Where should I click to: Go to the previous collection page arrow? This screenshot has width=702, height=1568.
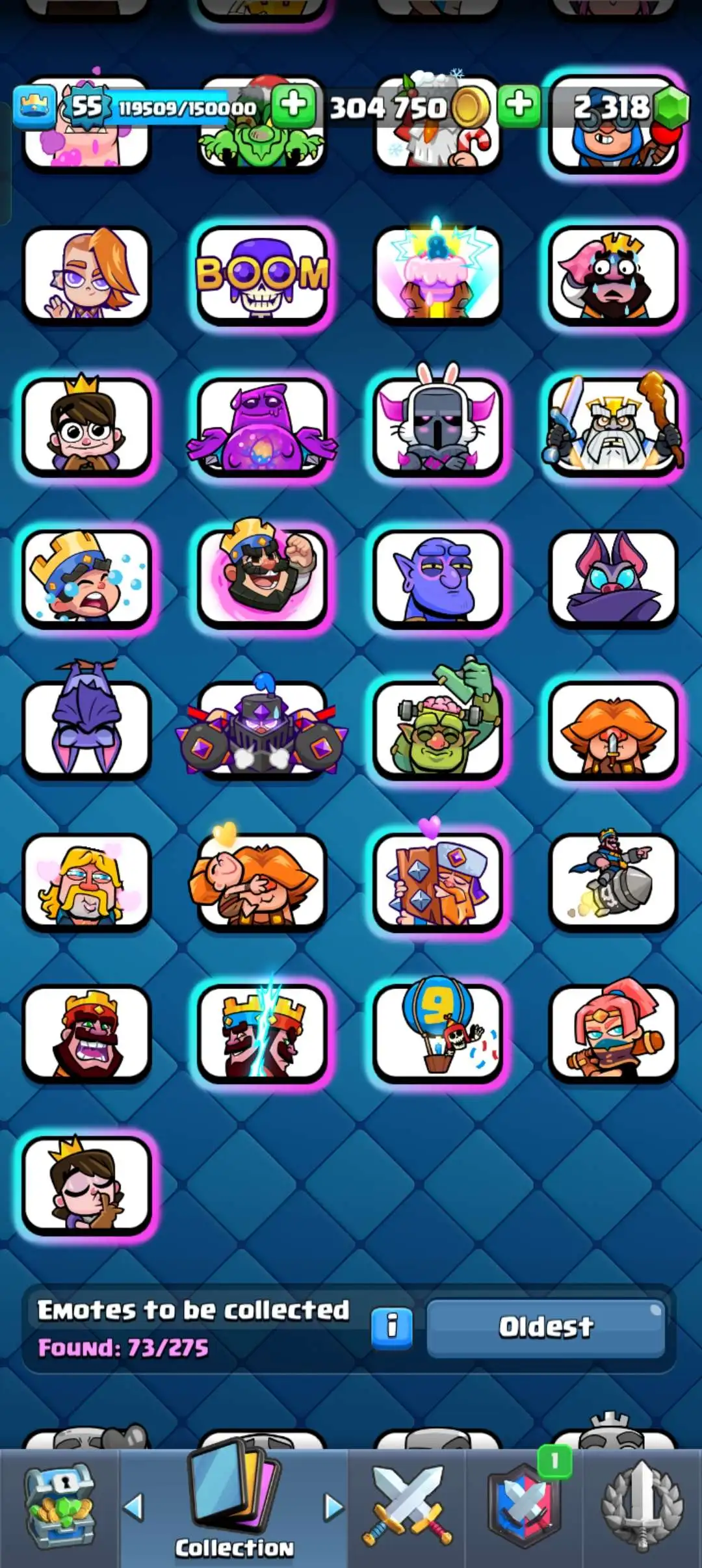click(x=133, y=1507)
